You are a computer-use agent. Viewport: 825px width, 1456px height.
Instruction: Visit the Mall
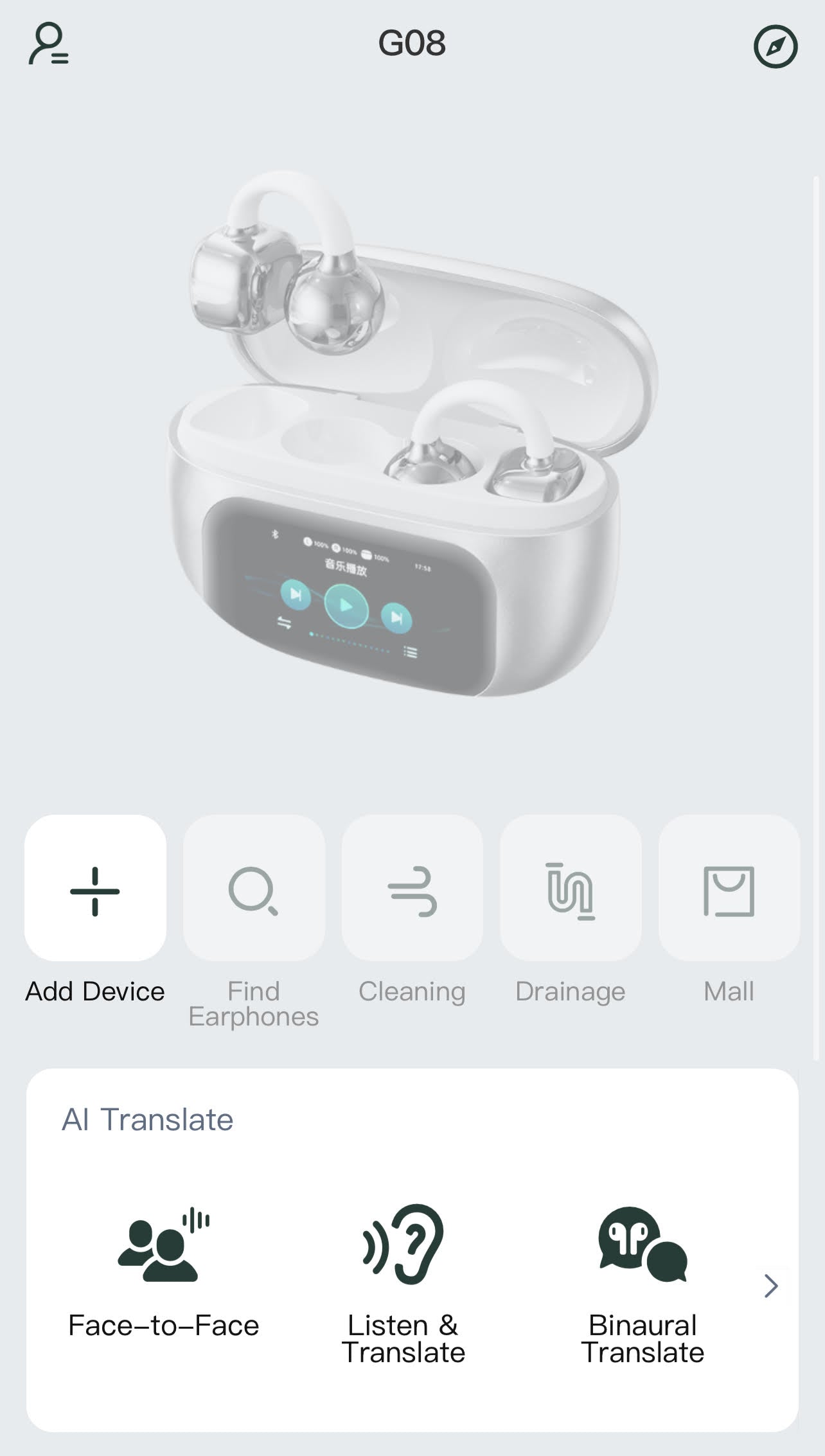[x=729, y=889]
